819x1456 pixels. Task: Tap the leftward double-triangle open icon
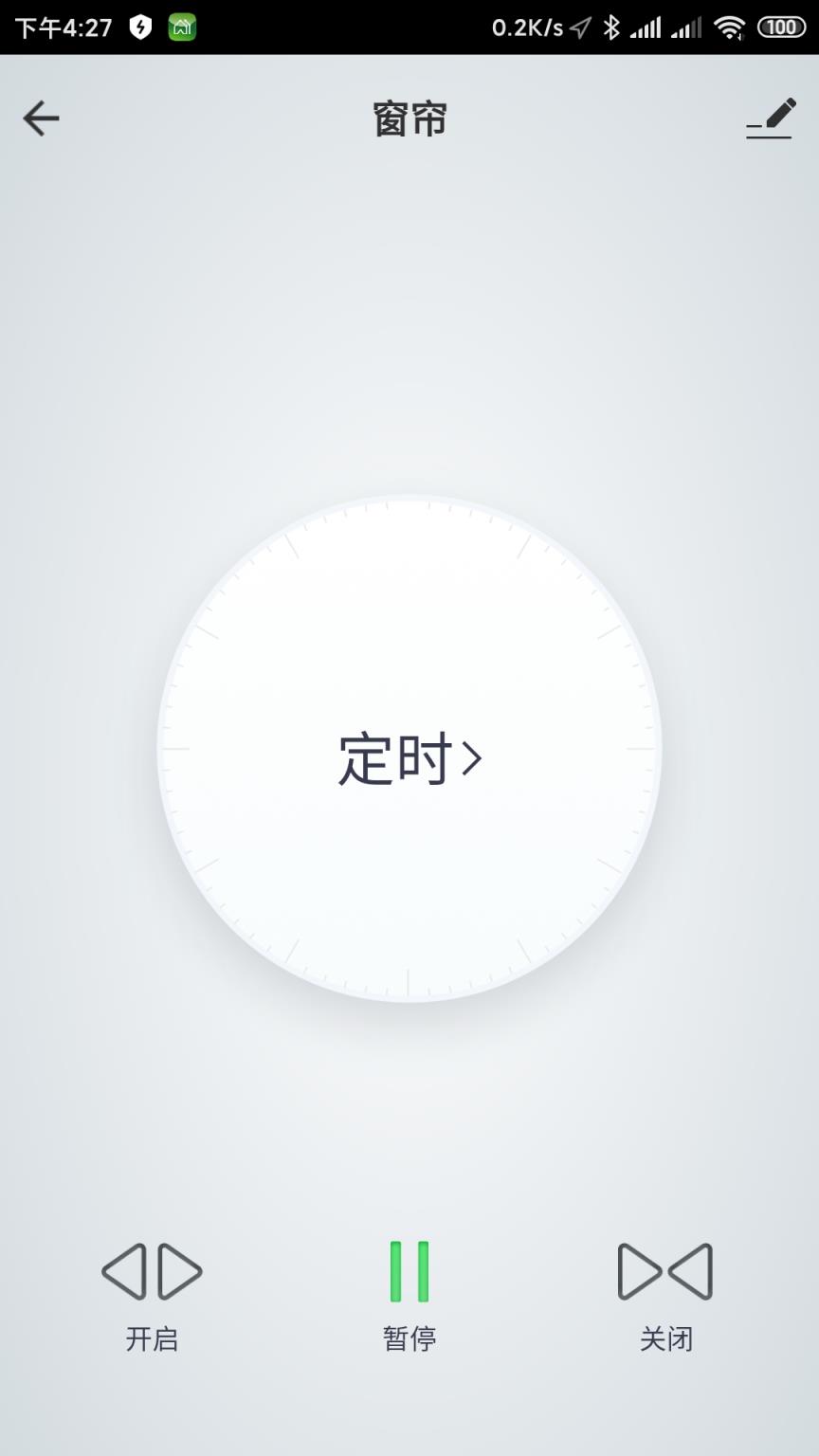pos(152,1272)
